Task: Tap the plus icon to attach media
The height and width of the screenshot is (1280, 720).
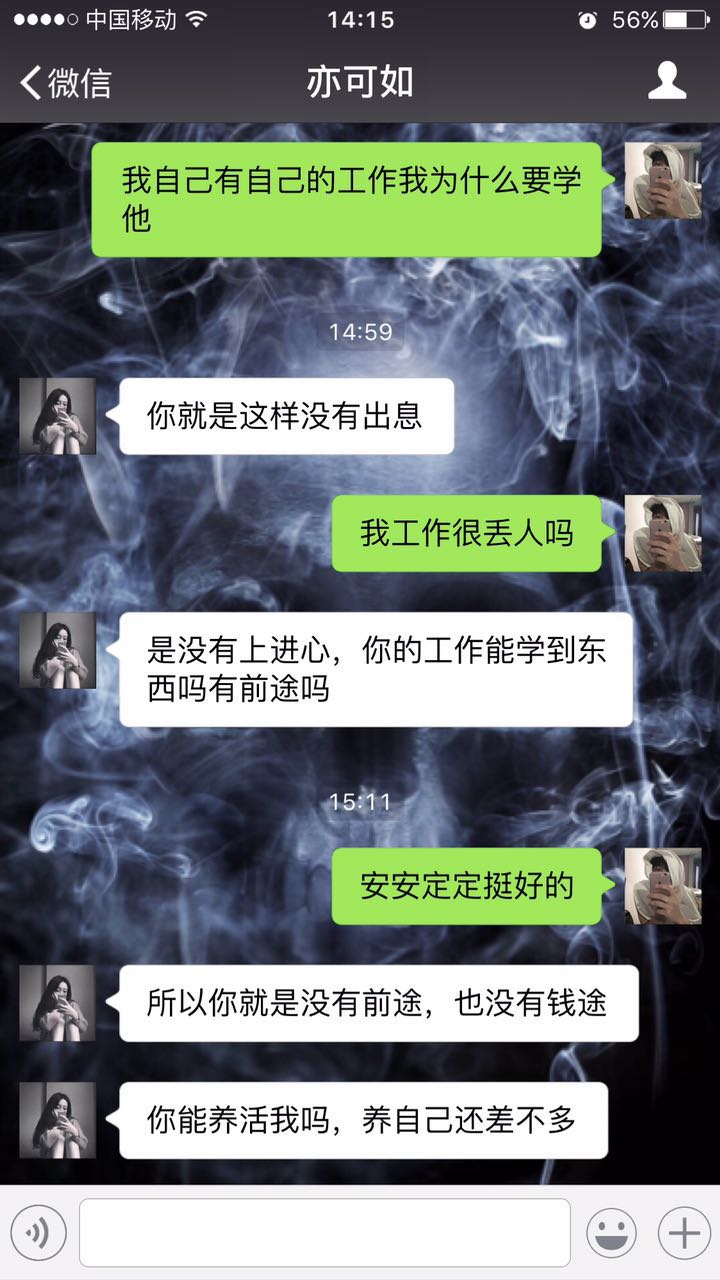Action: pyautogui.click(x=682, y=1232)
